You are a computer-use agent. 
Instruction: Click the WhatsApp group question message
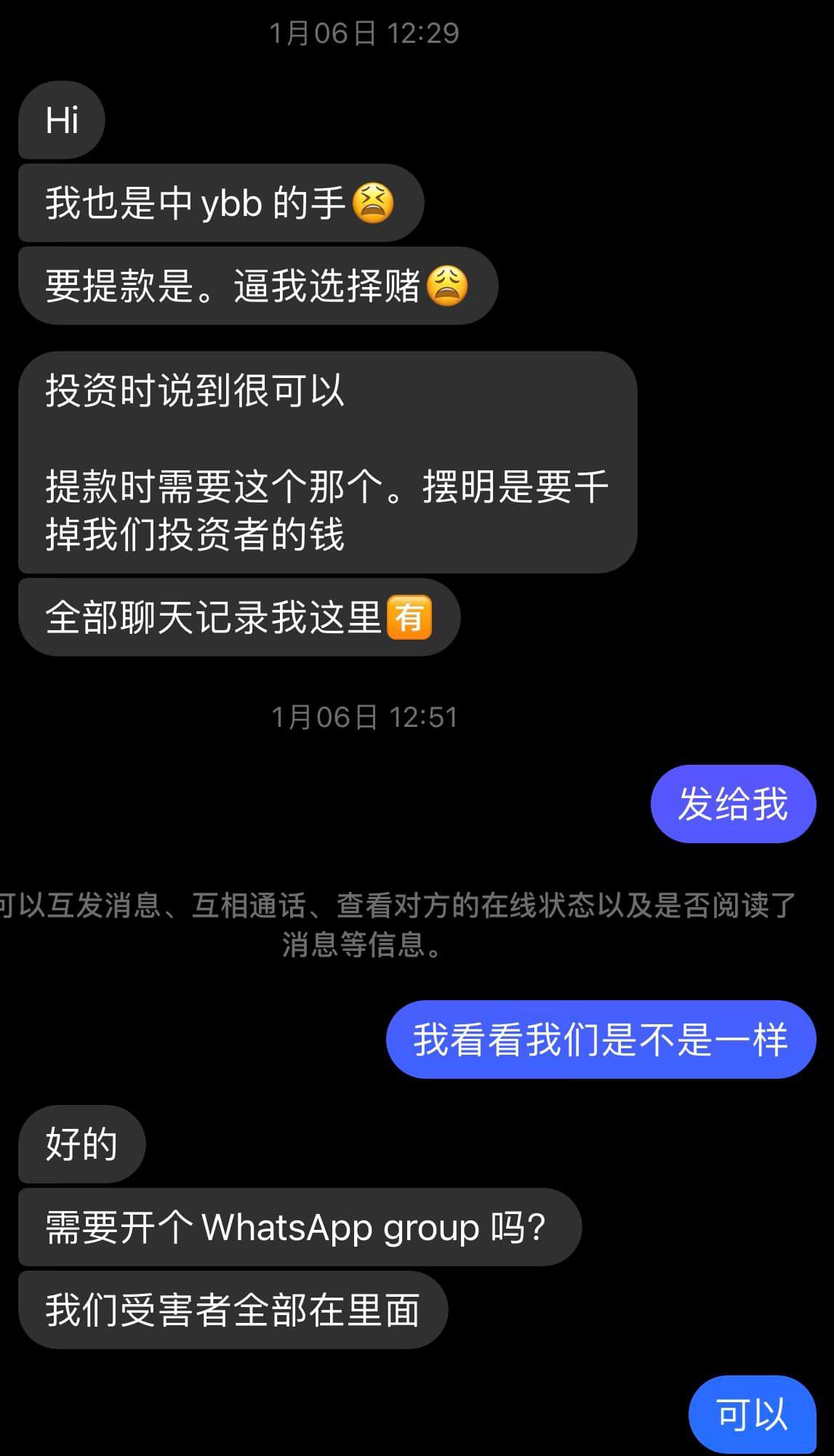pos(298,1227)
